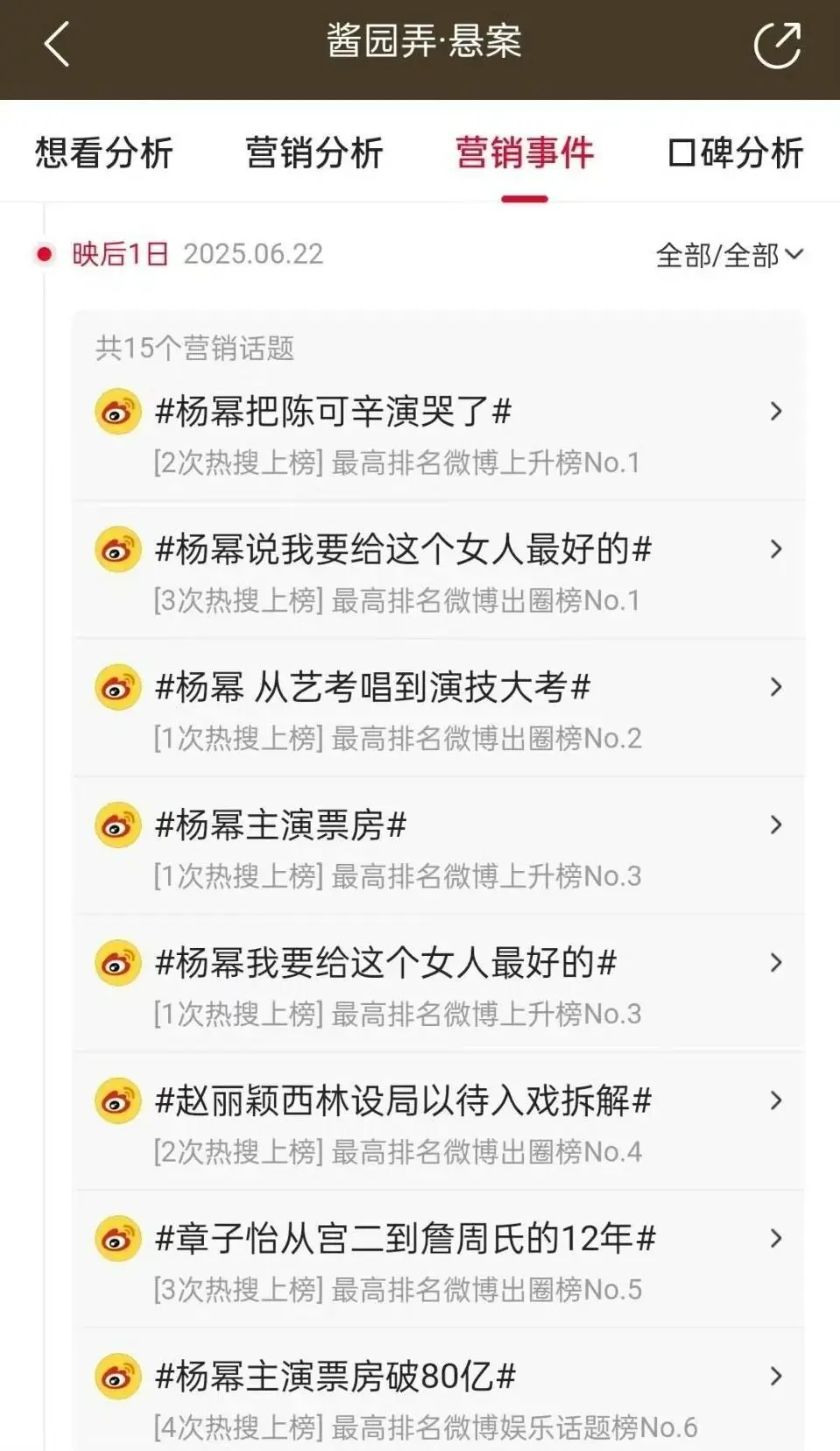Open topic #杨幂 从艺考唱到演技大考#
Viewport: 840px width, 1451px height.
(x=438, y=709)
